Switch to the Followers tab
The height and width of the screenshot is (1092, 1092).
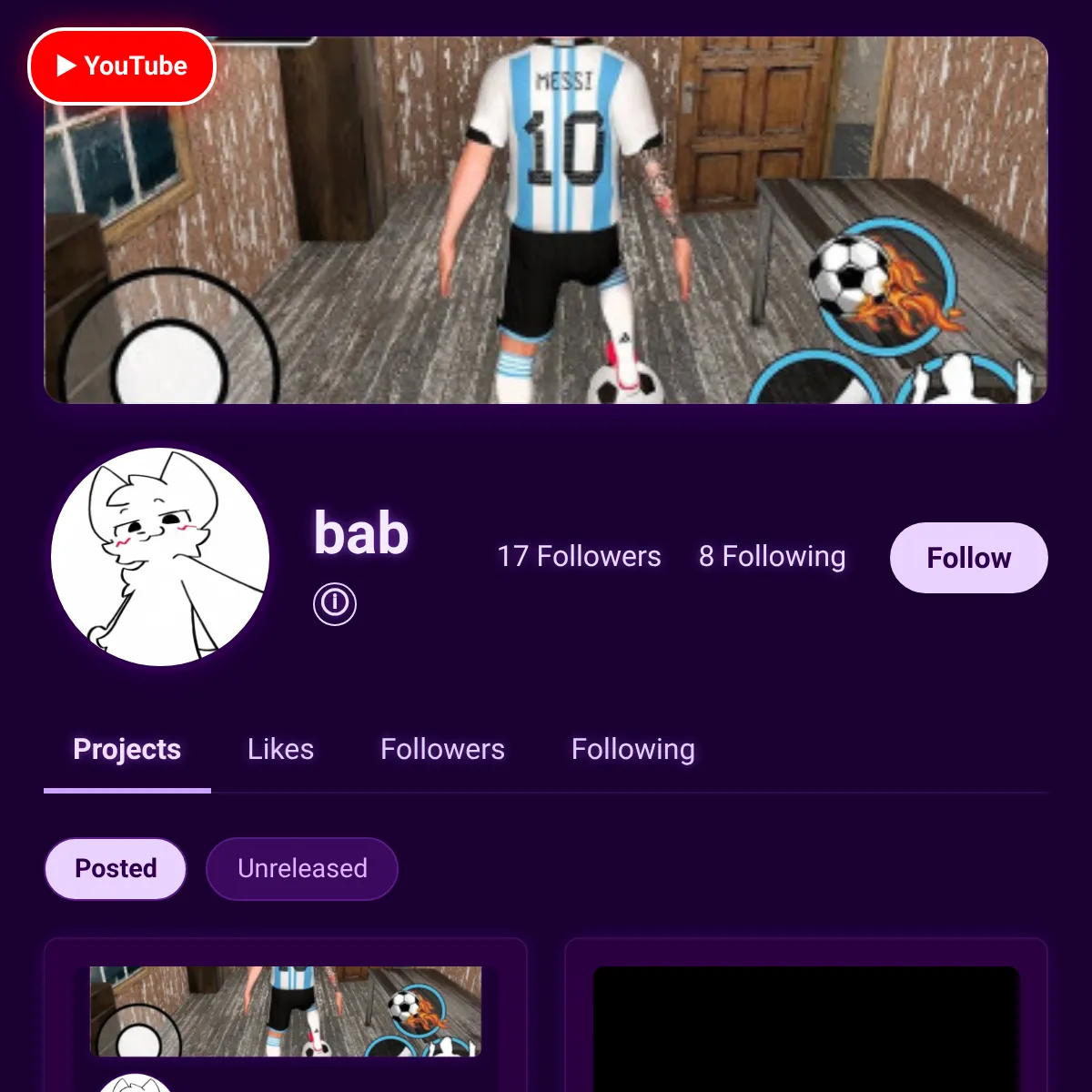442,750
